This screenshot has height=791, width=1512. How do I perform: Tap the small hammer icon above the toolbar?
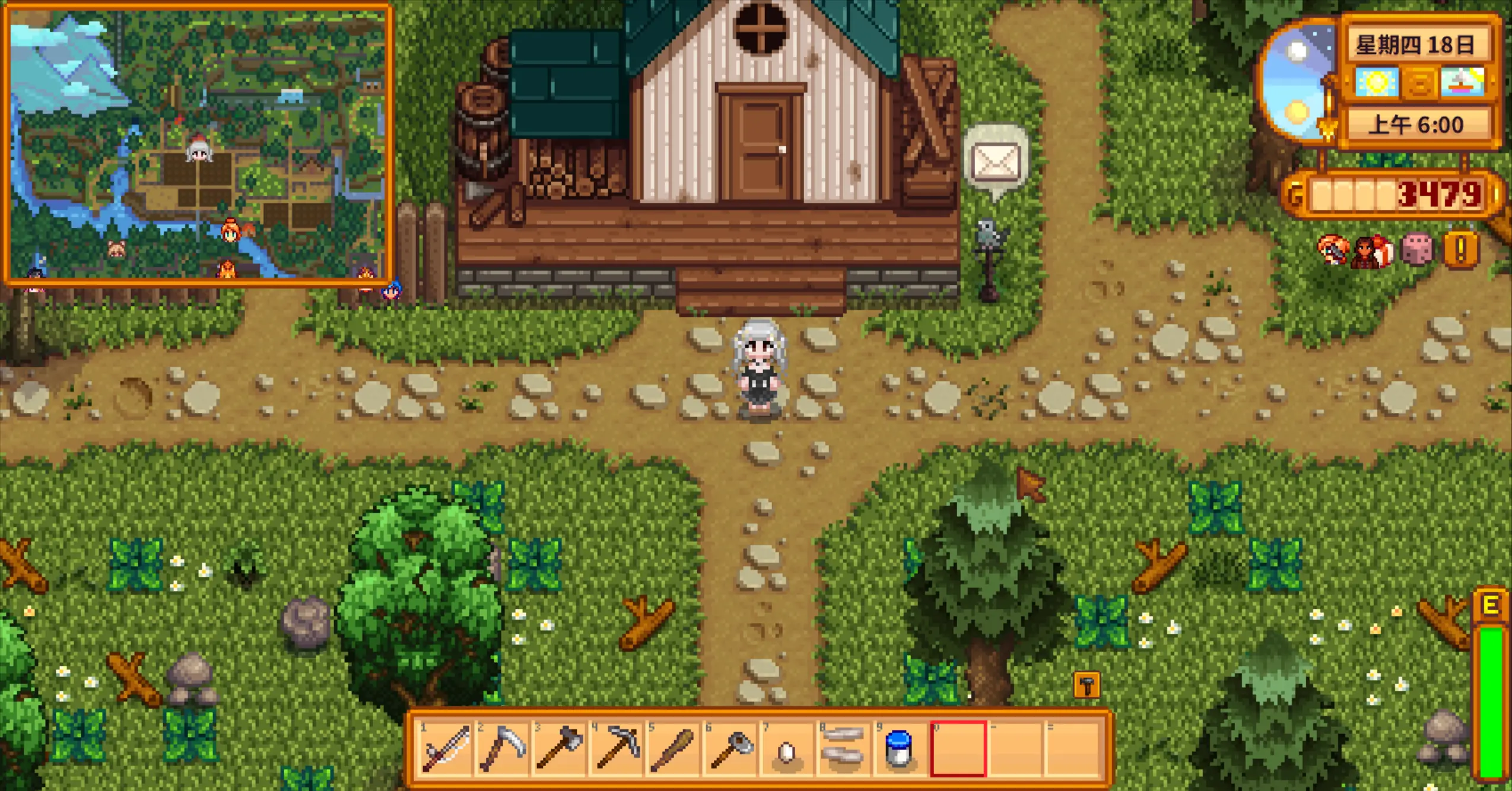1087,686
